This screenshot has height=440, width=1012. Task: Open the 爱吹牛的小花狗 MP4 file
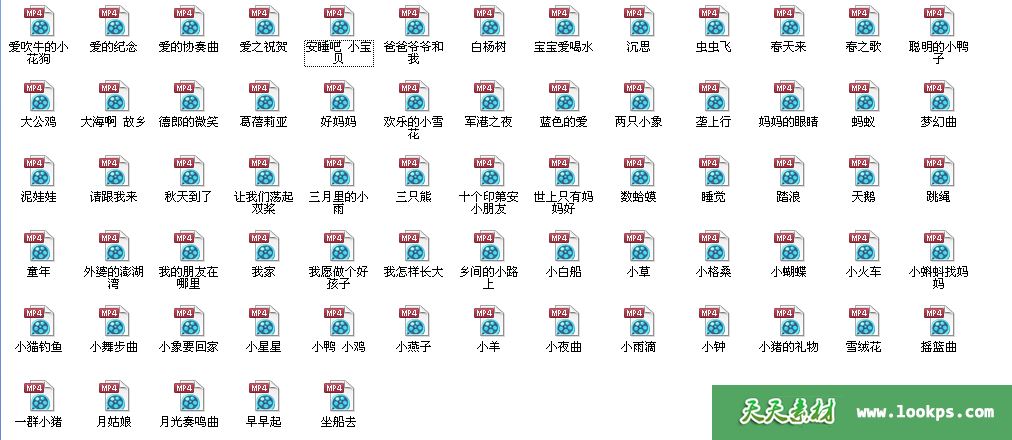39,23
